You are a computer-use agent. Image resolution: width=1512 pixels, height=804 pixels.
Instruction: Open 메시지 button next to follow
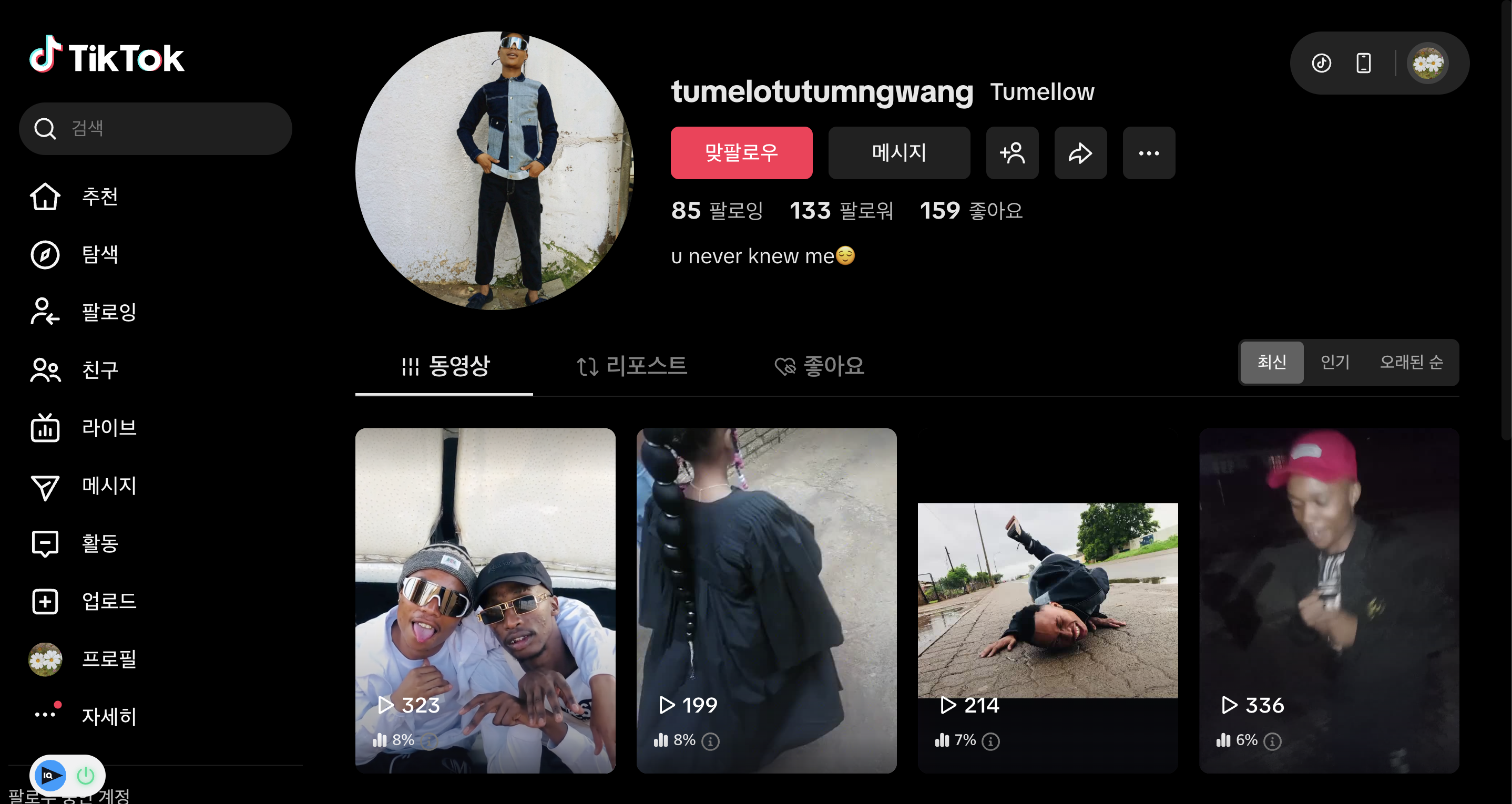coord(898,152)
